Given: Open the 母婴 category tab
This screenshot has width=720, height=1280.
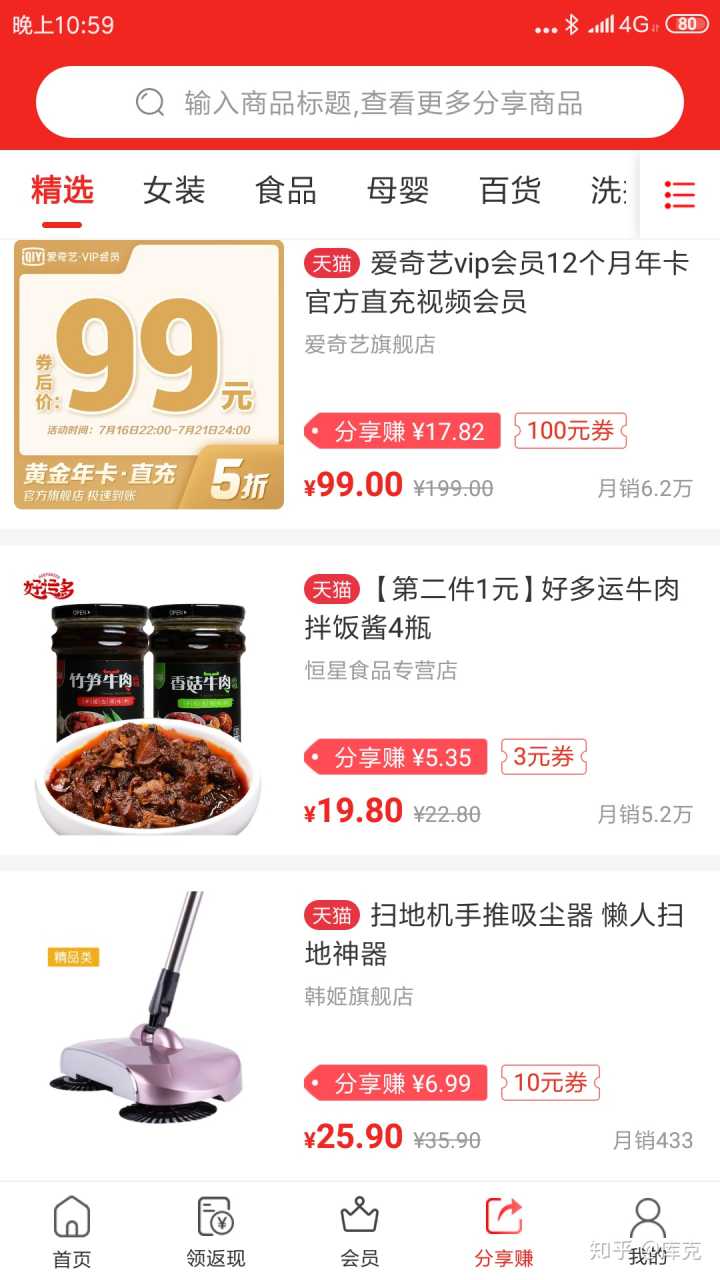Looking at the screenshot, I should tap(398, 190).
